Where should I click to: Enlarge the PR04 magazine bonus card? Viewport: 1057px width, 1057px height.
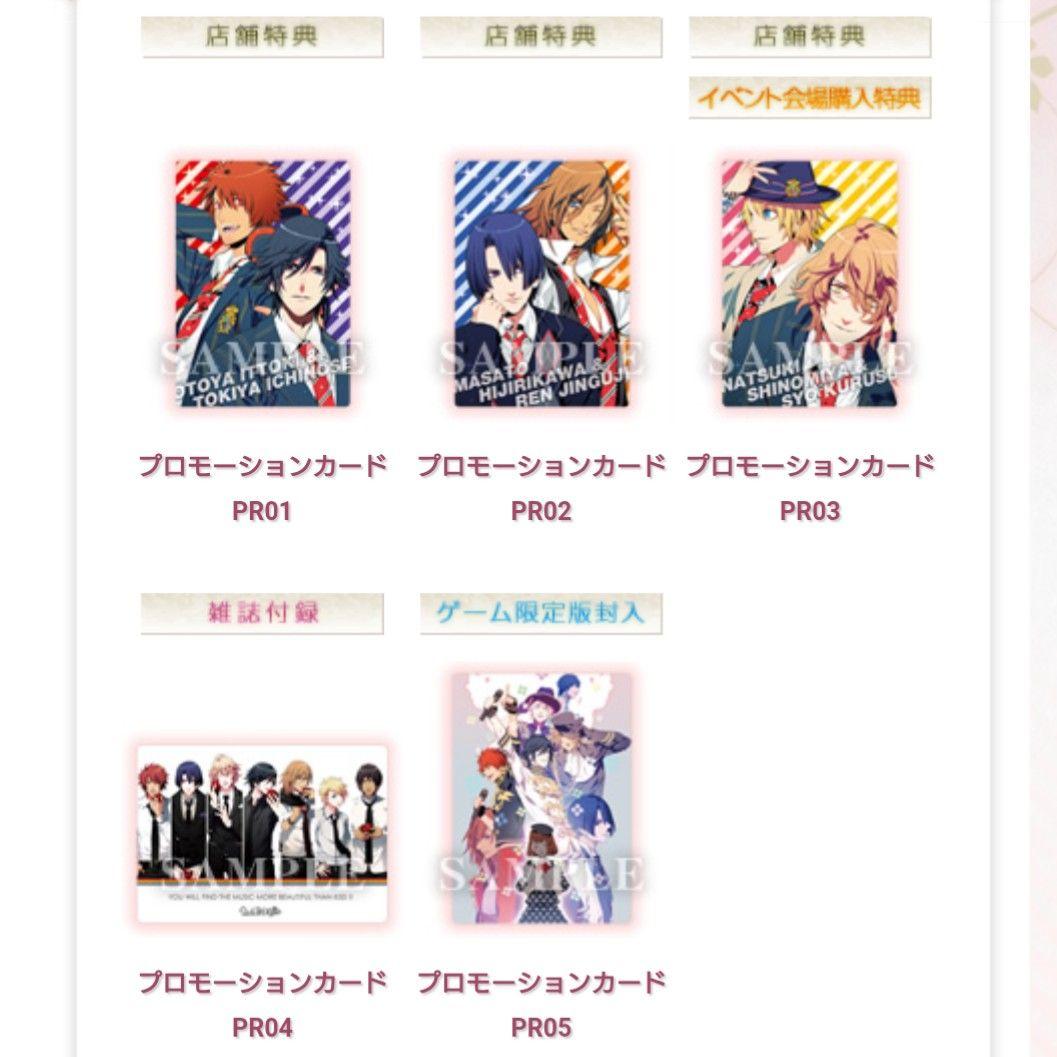pos(262,833)
